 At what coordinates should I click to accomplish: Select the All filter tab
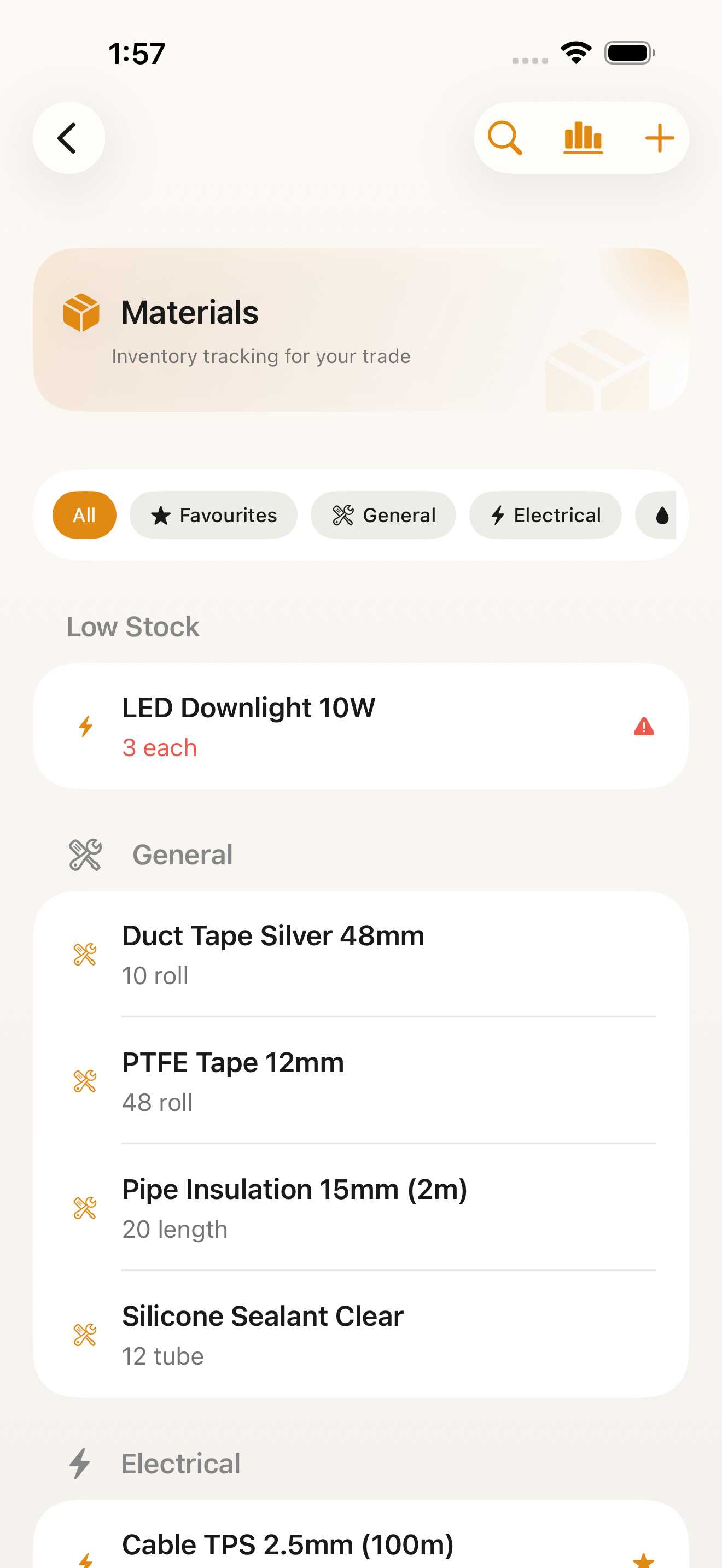[x=84, y=515]
